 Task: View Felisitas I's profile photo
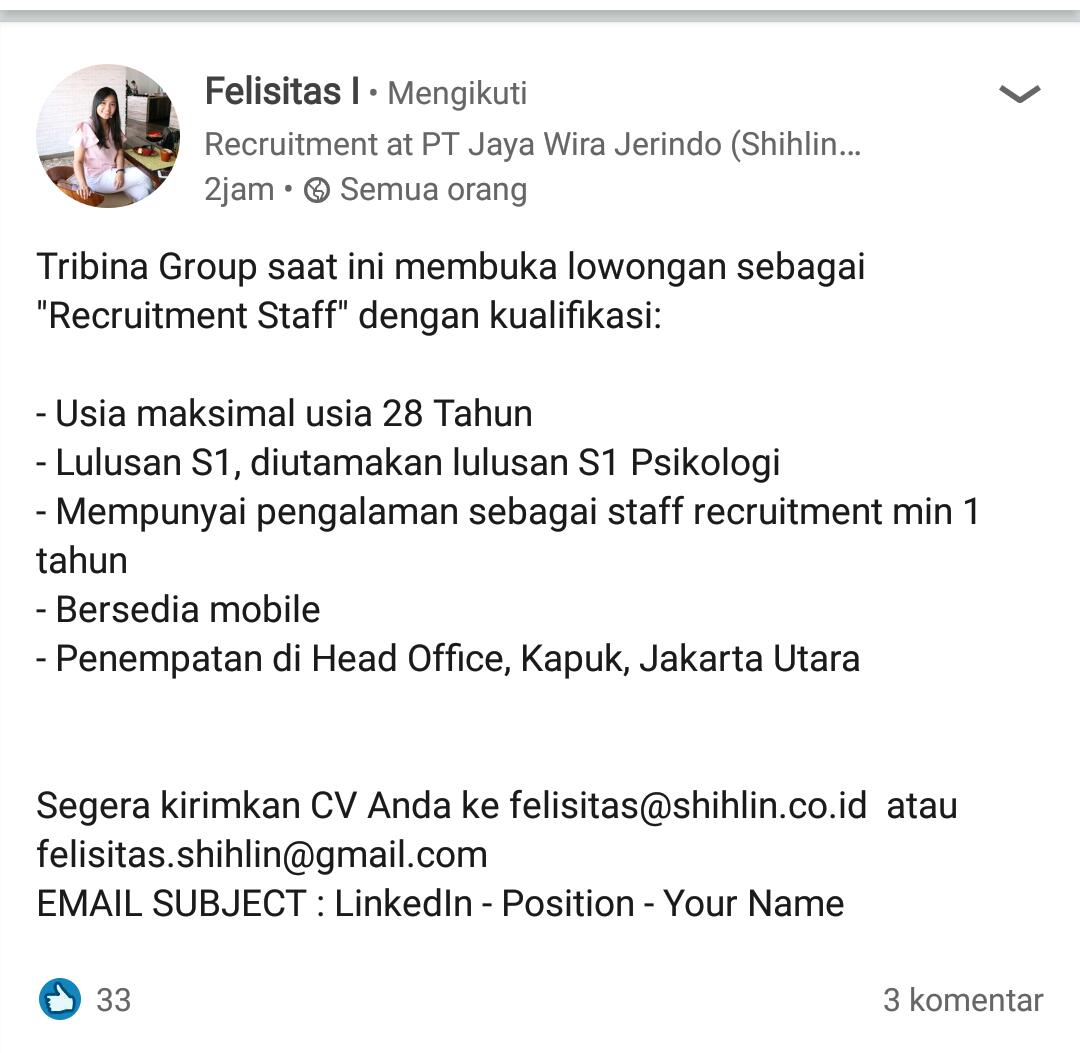tap(108, 136)
